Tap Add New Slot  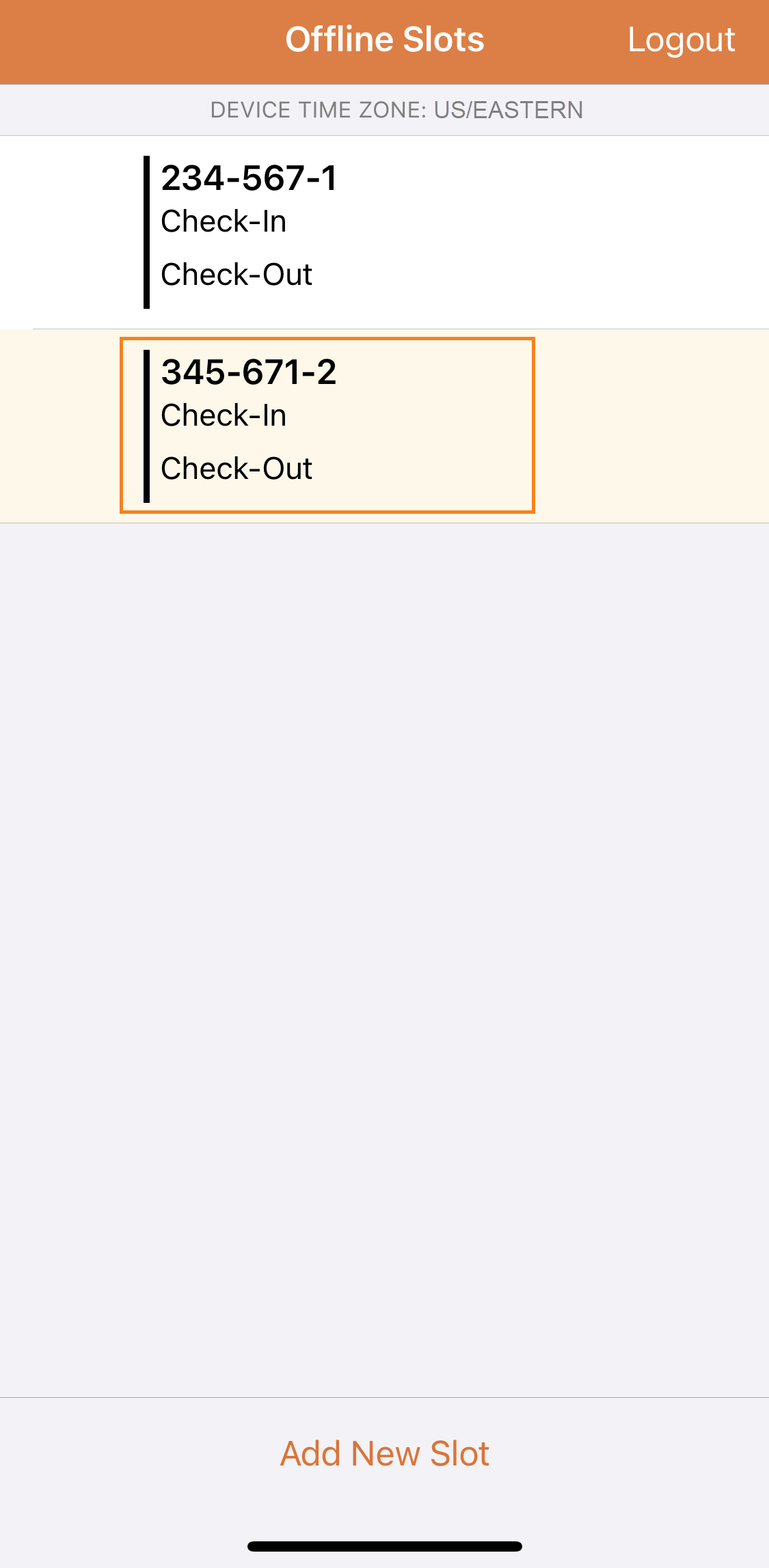tap(384, 1453)
